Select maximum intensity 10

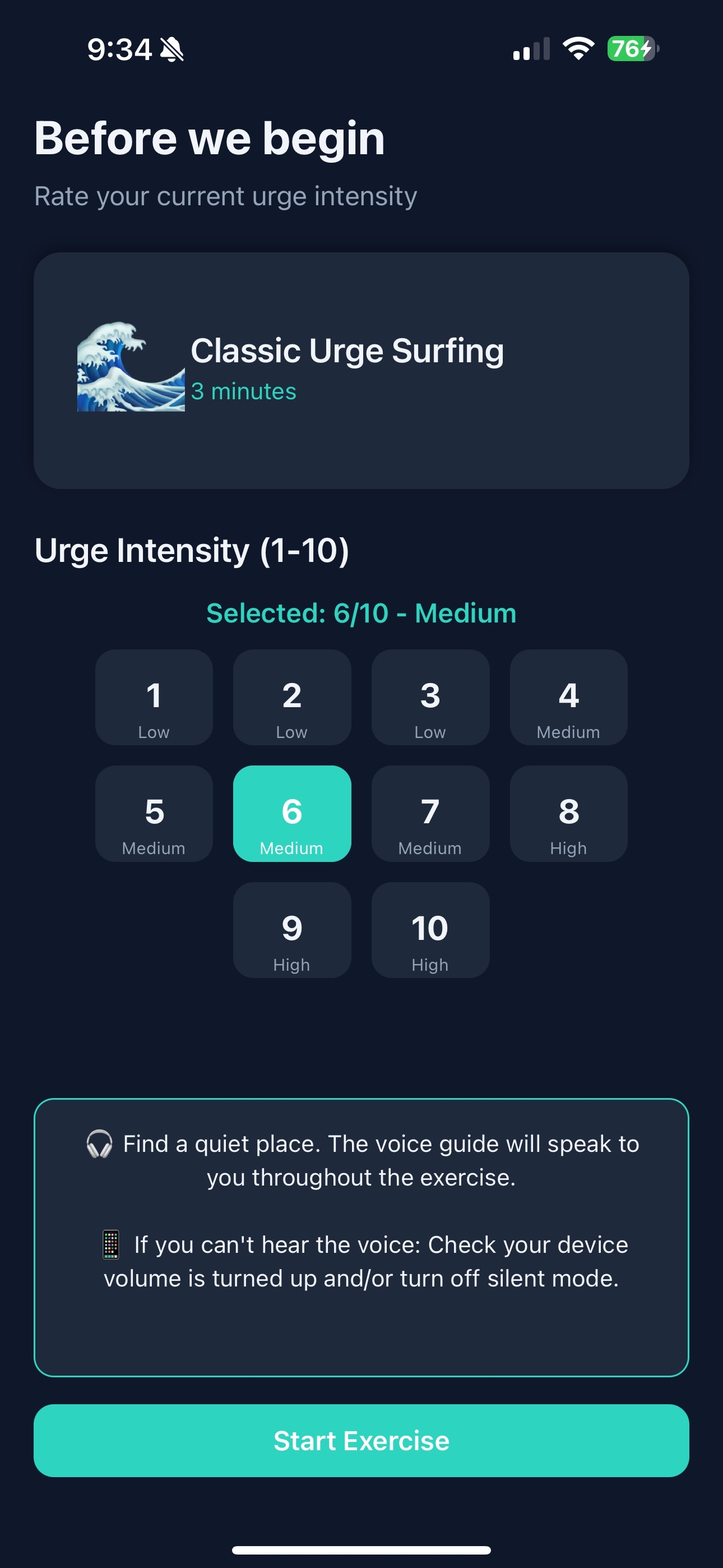430,929
